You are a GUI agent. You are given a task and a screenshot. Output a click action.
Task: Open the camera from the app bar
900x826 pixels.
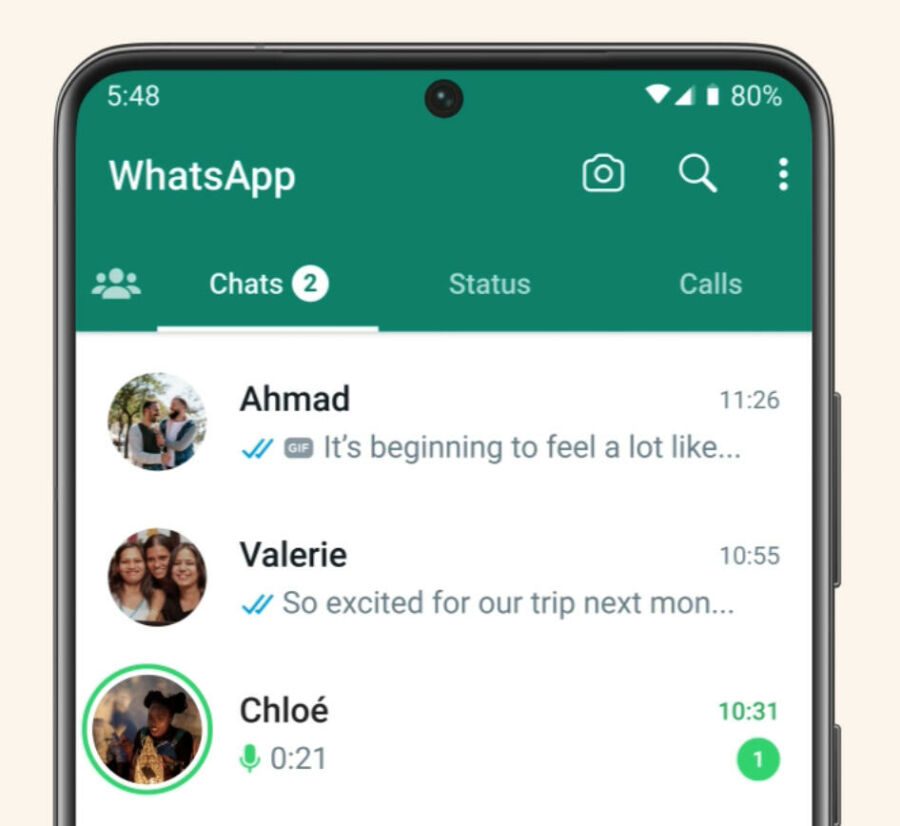click(x=603, y=174)
